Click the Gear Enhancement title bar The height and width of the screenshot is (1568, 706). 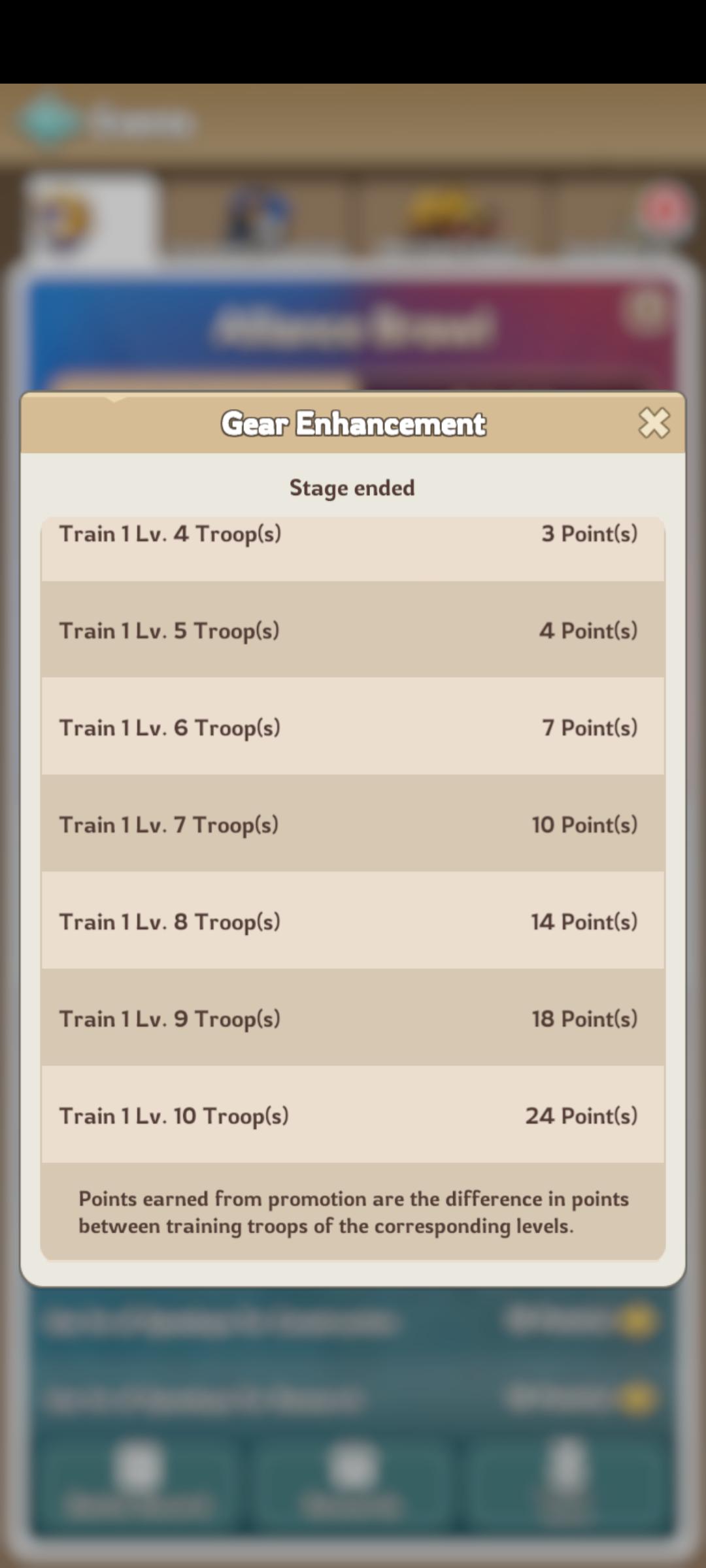click(x=353, y=423)
